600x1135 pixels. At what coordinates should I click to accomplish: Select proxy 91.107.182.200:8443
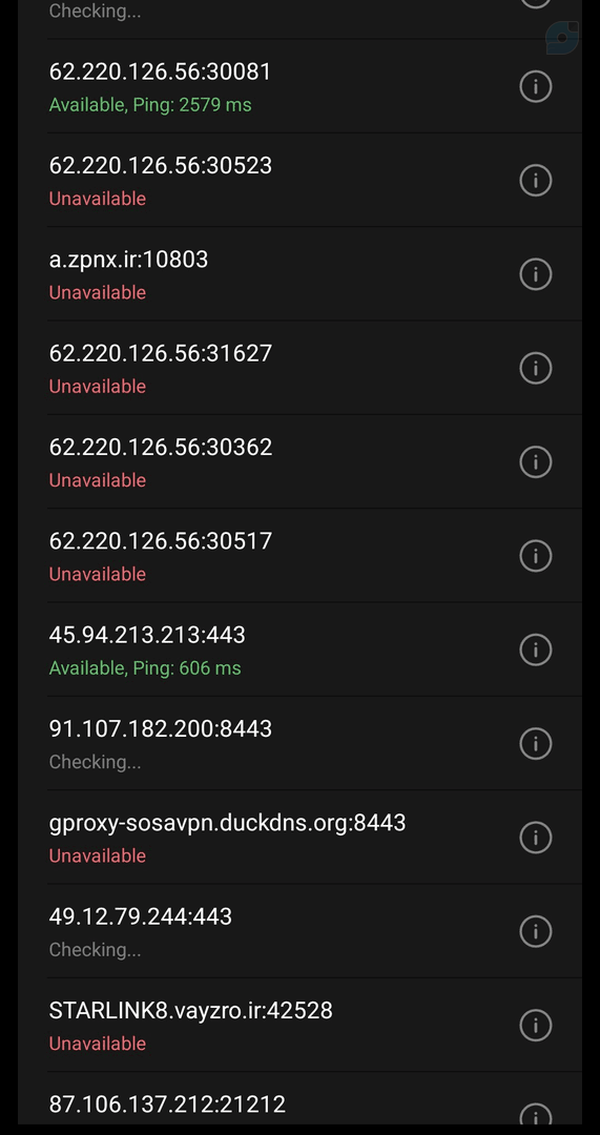tap(300, 743)
